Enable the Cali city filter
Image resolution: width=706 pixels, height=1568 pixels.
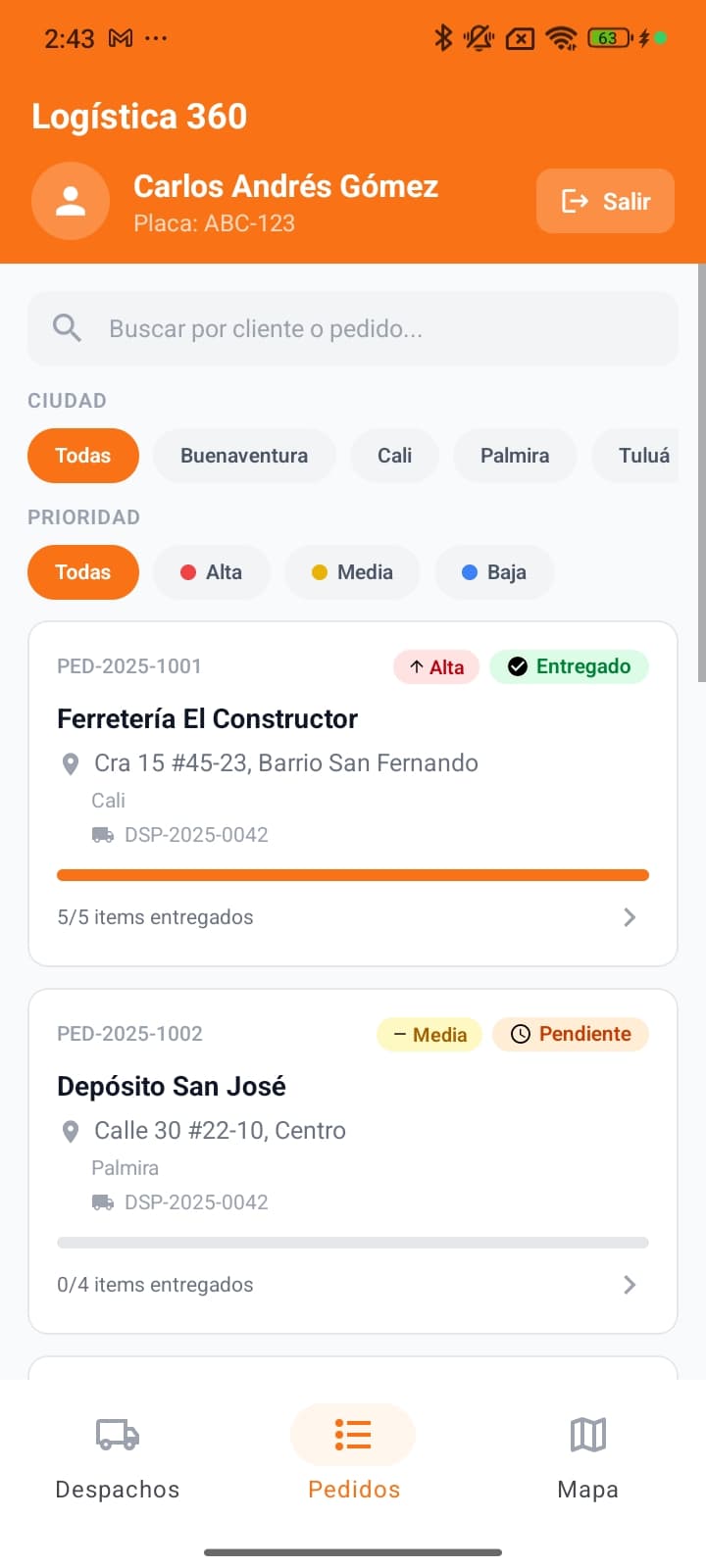(394, 455)
